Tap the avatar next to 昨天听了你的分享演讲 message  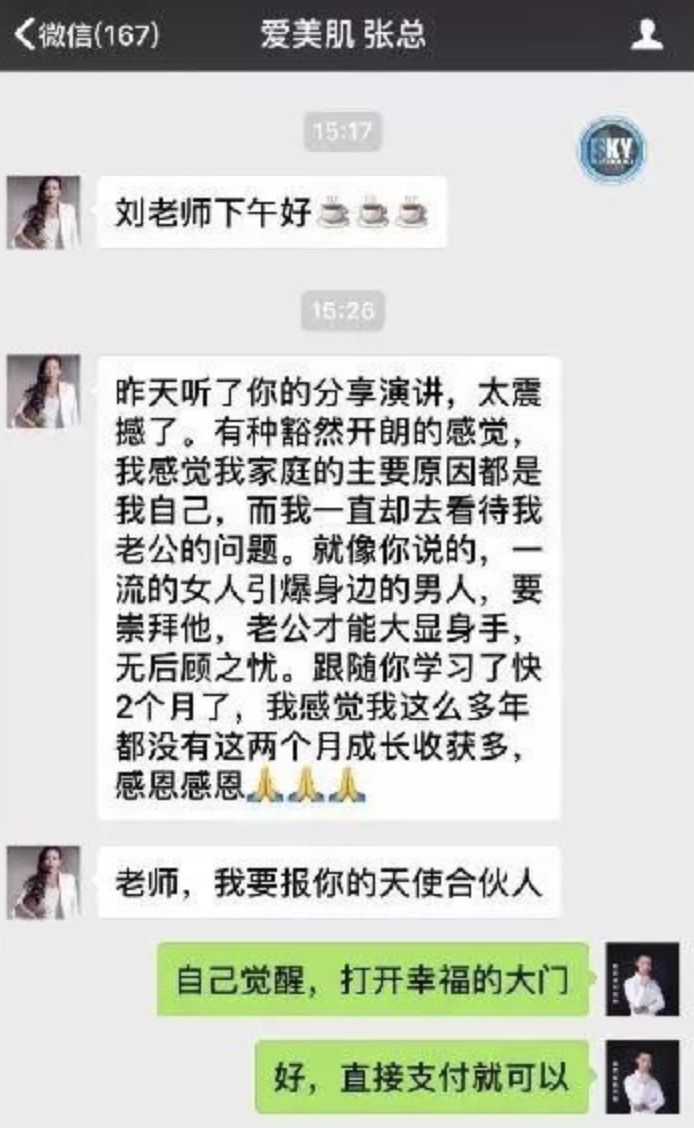tap(44, 391)
